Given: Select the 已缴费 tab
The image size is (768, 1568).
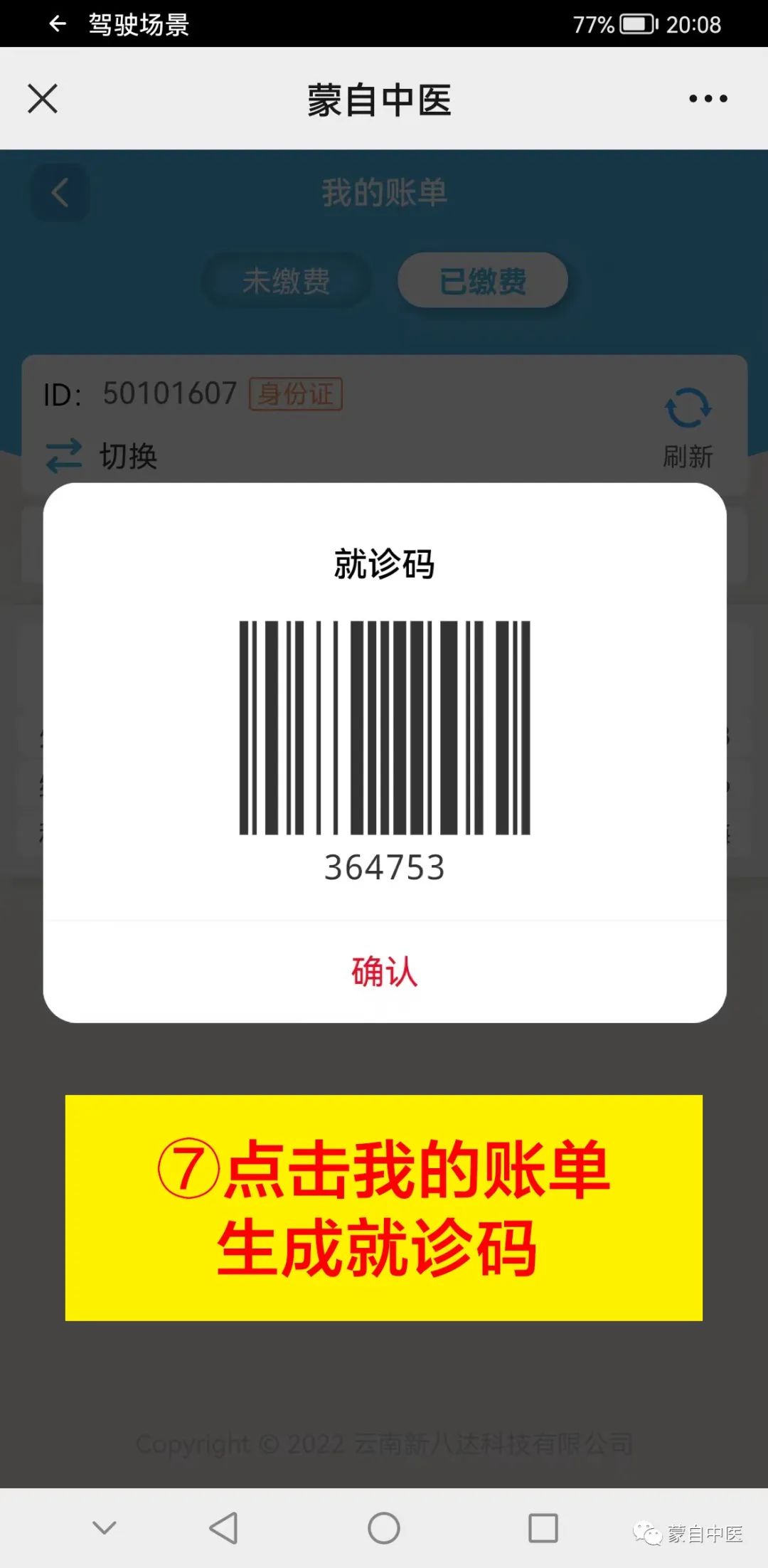Looking at the screenshot, I should click(x=481, y=281).
